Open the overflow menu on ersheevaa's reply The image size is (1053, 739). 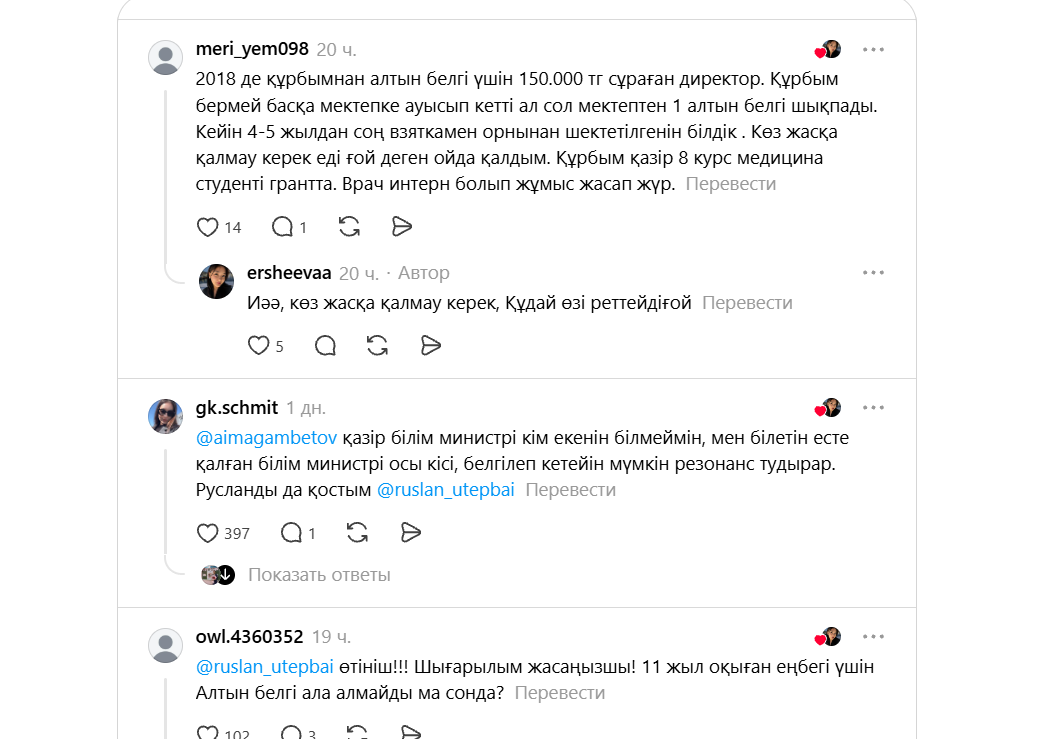873,273
